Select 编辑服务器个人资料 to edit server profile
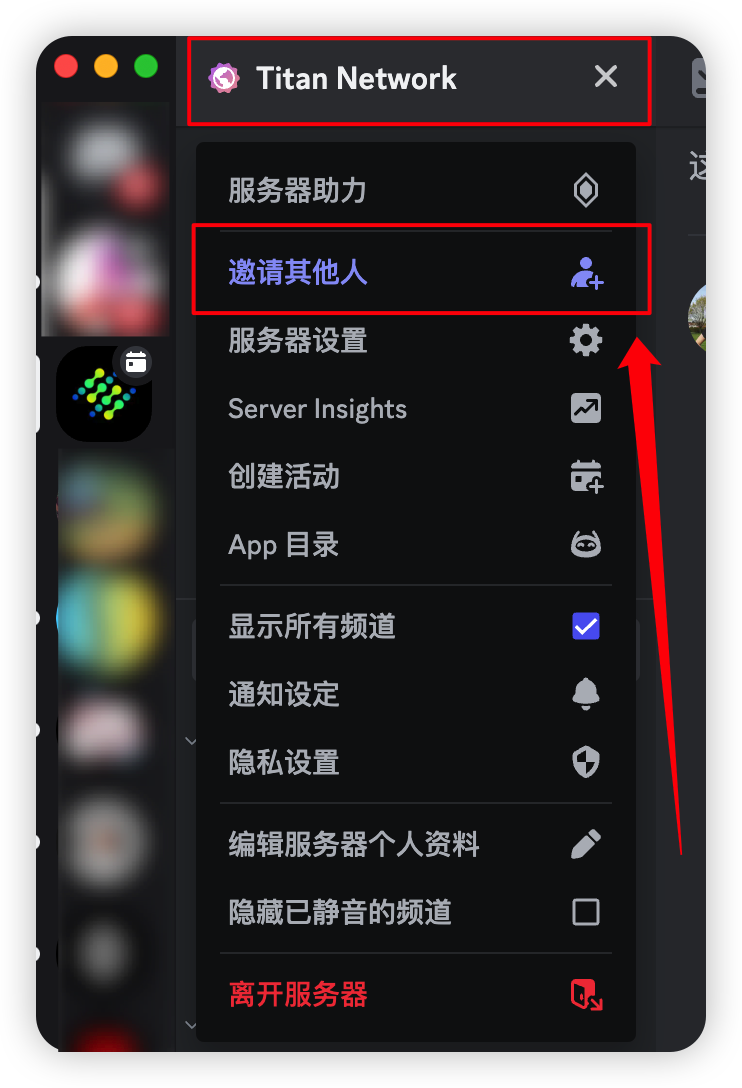The height and width of the screenshot is (1088, 742). pos(415,844)
